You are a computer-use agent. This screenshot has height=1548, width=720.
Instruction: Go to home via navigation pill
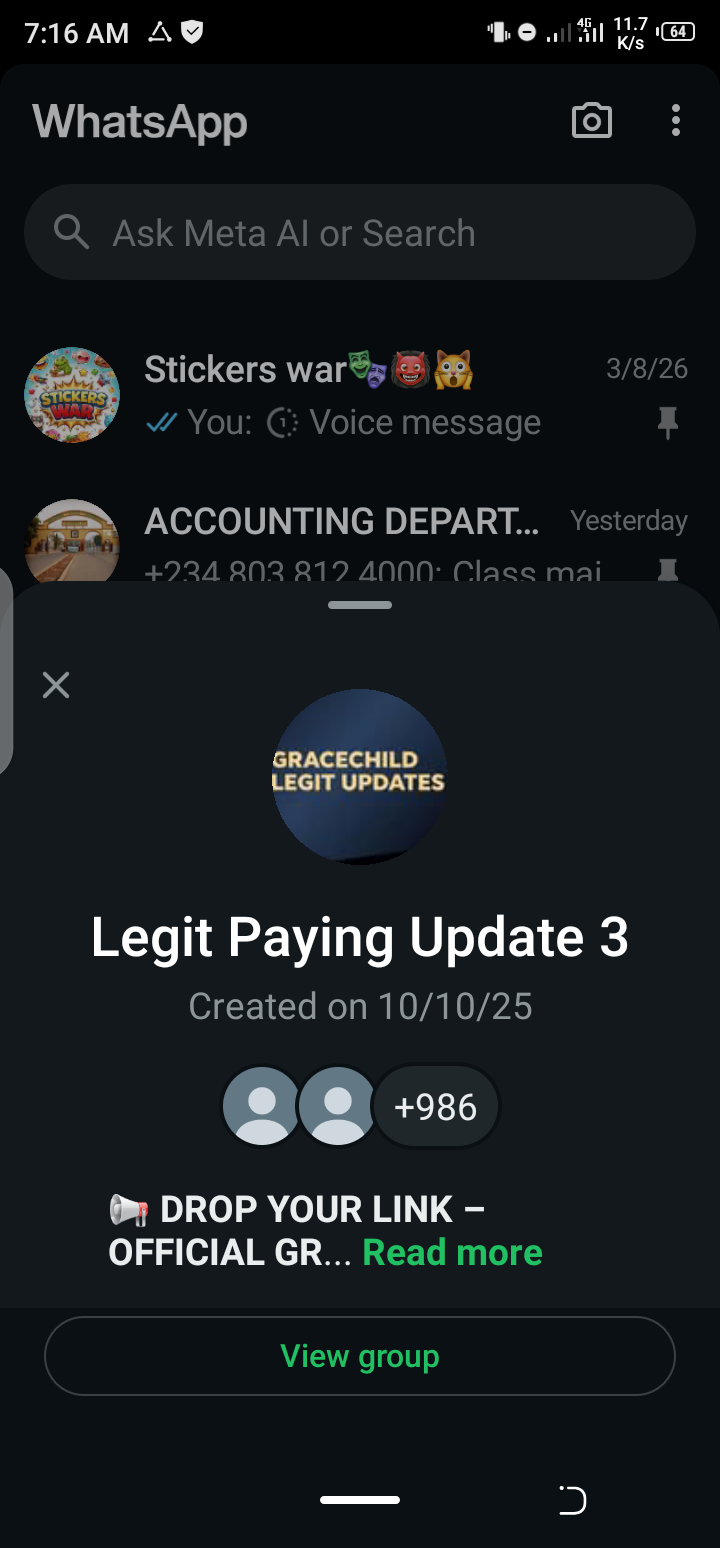(x=360, y=1500)
